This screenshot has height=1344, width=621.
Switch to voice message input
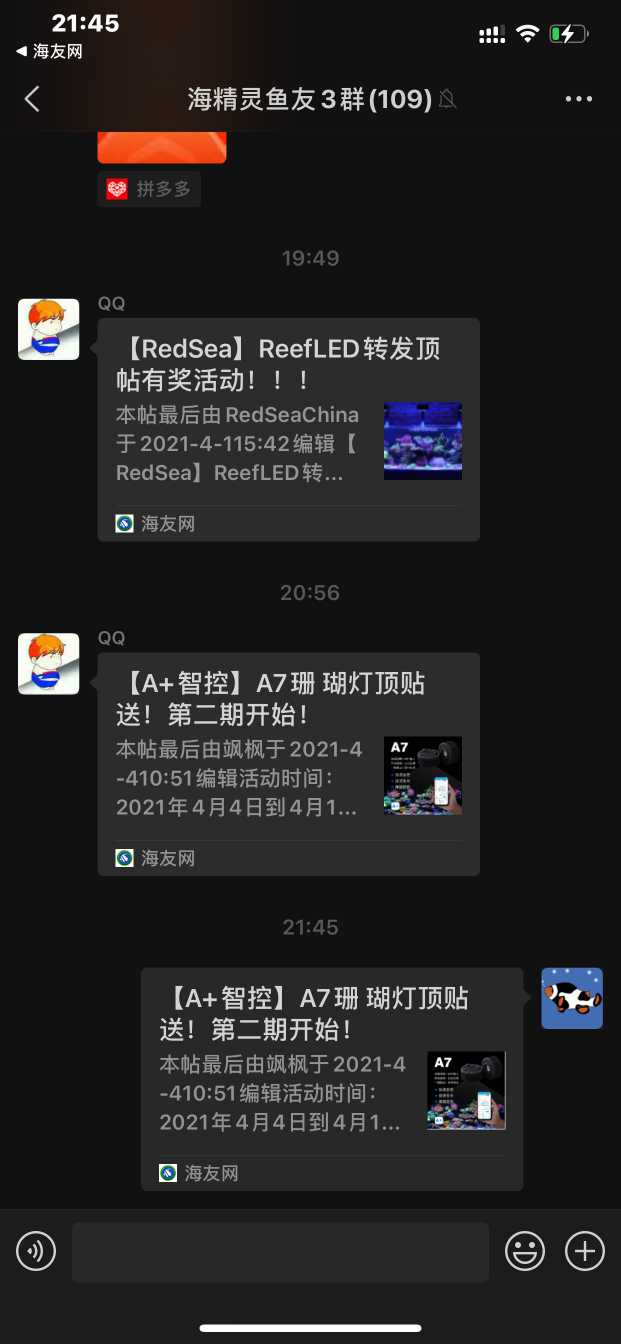pyautogui.click(x=36, y=1251)
